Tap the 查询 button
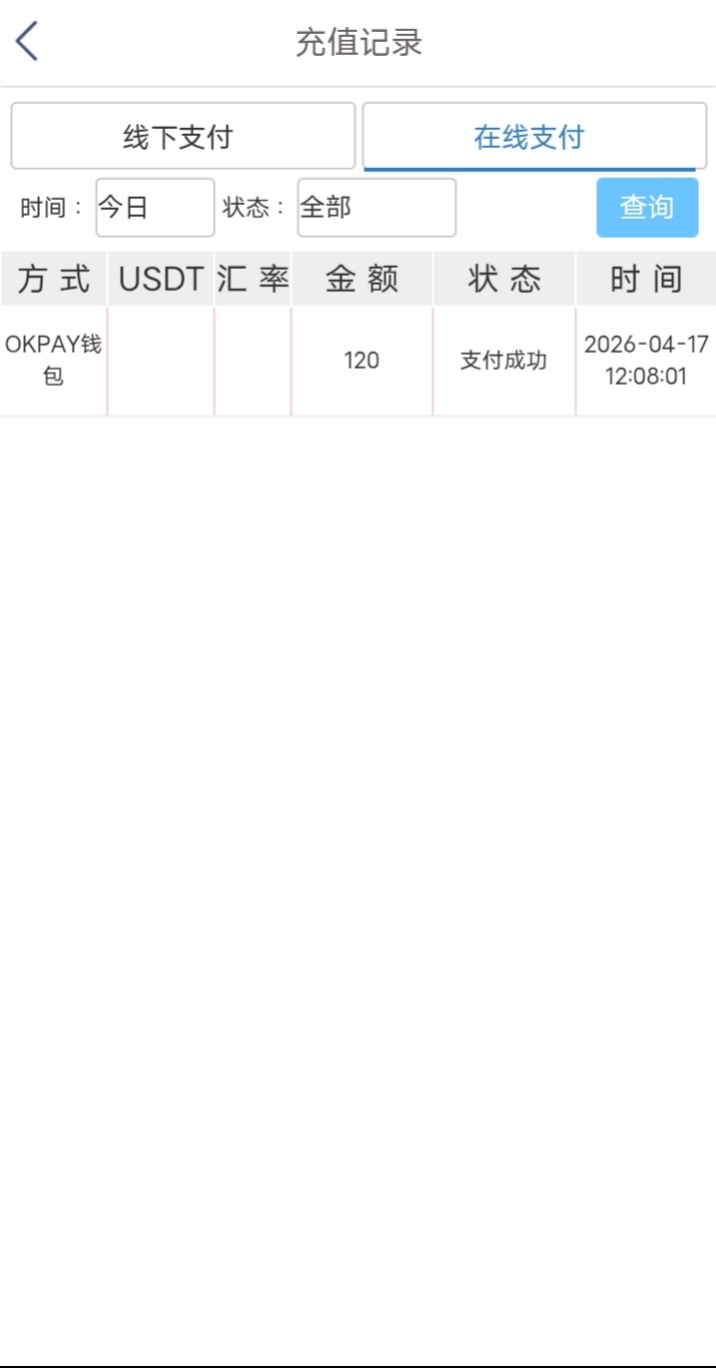The image size is (716, 1368). click(x=647, y=208)
